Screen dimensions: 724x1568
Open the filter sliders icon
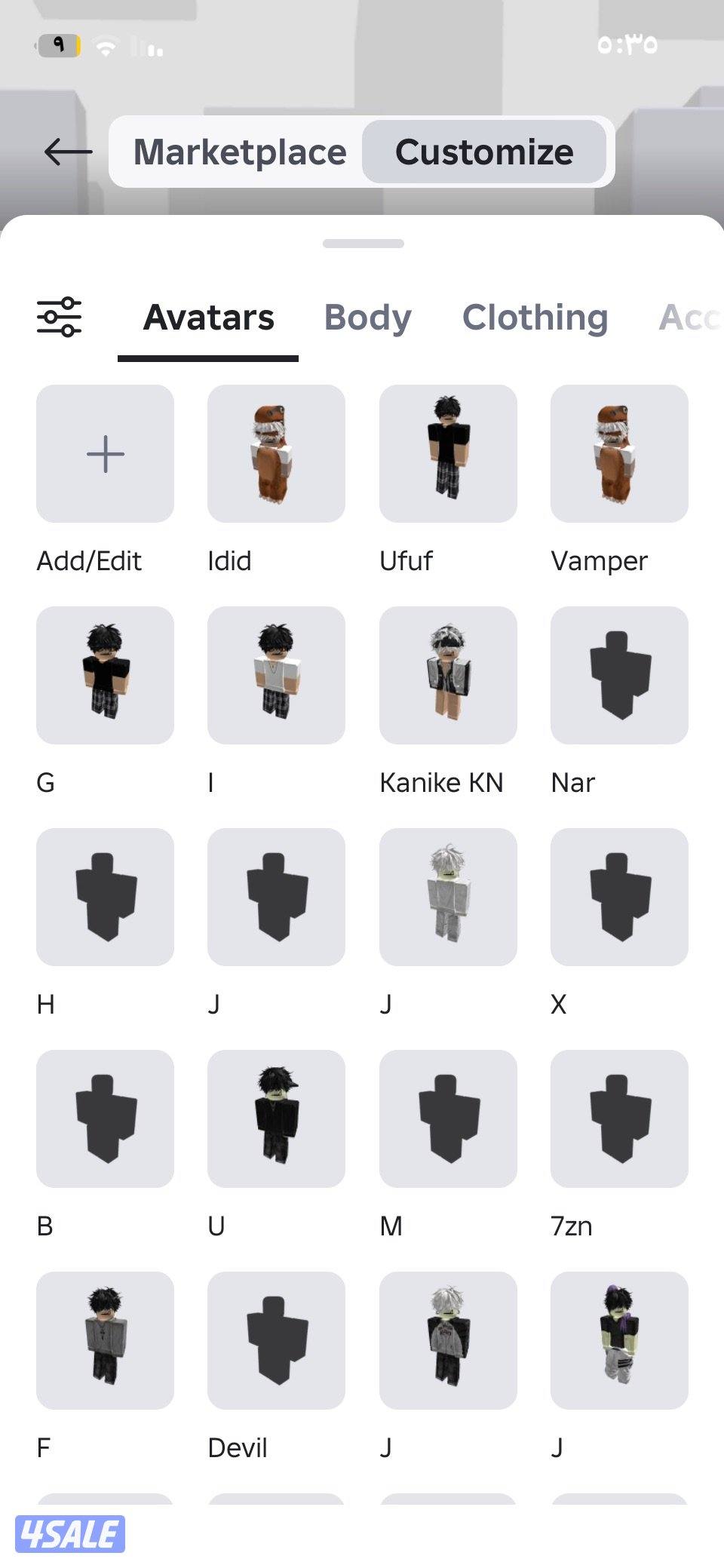tap(59, 317)
